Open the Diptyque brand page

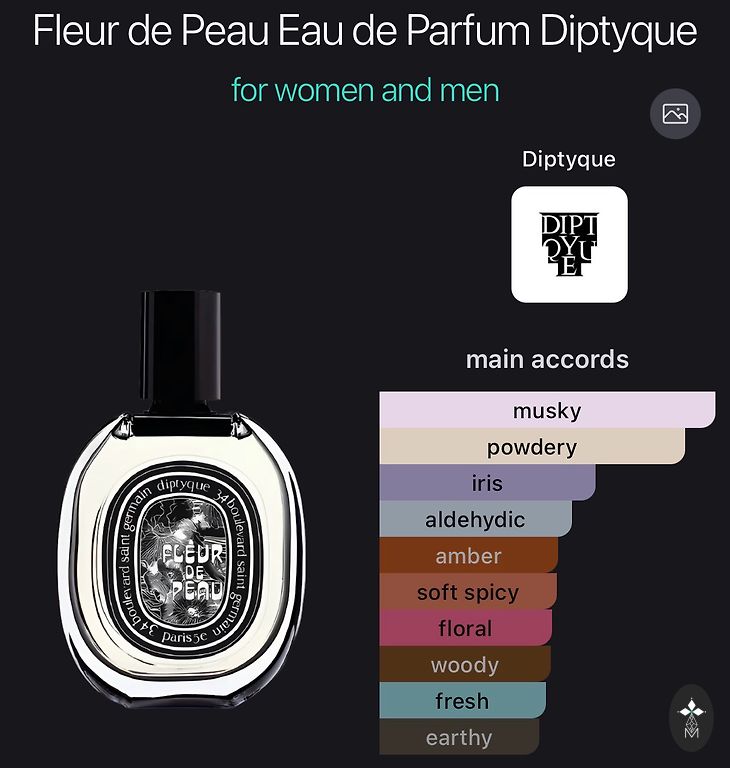[569, 244]
